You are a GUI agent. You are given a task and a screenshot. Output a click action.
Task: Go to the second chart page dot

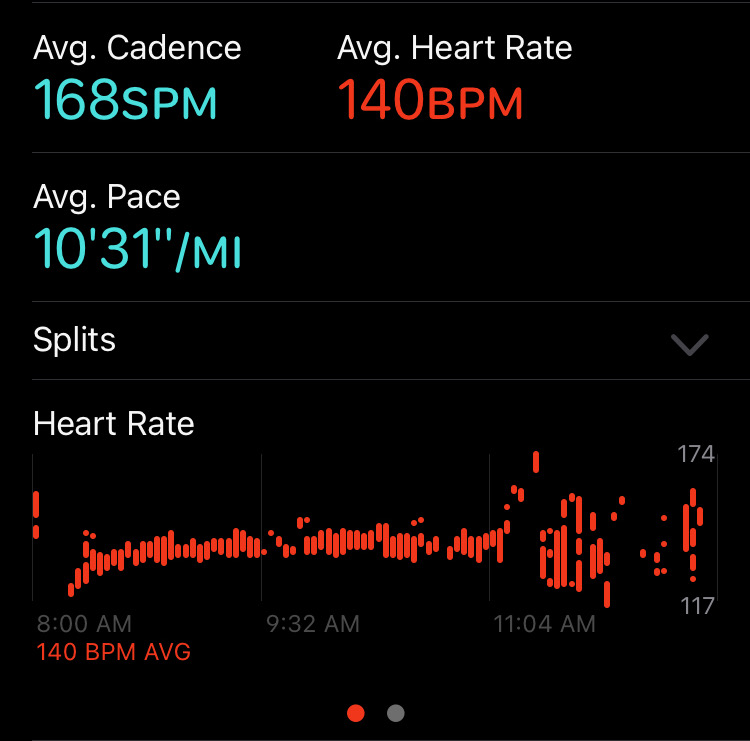click(x=395, y=713)
